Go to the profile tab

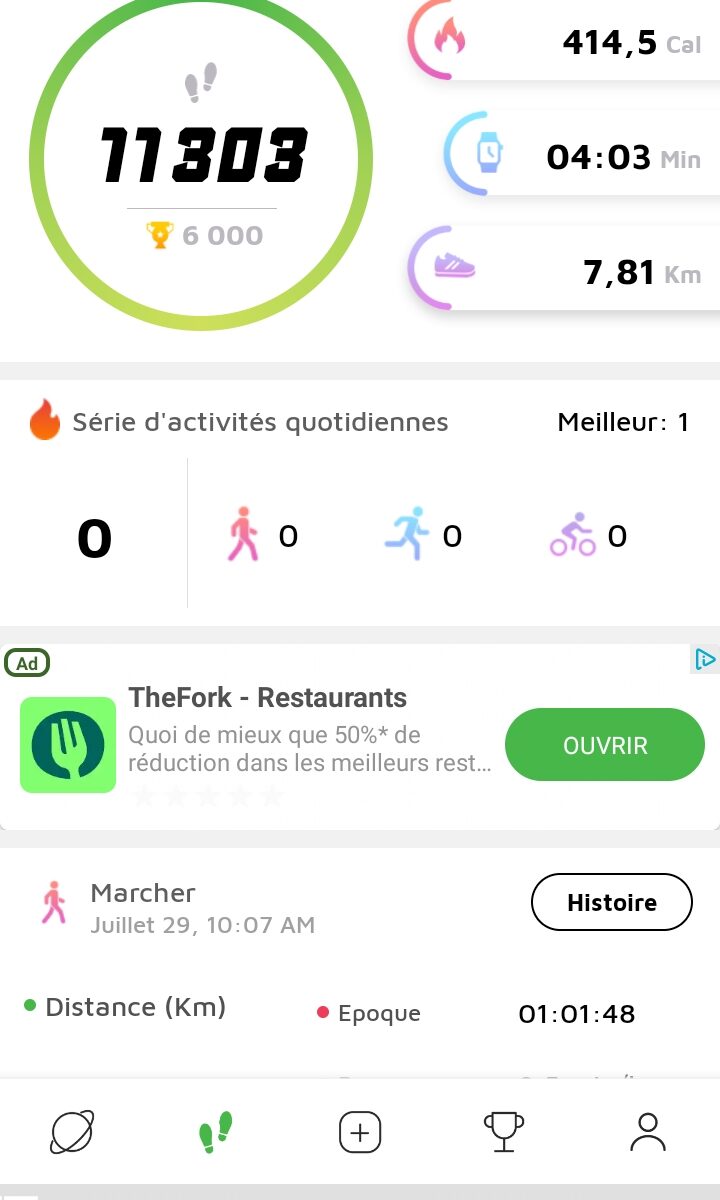coord(648,1132)
